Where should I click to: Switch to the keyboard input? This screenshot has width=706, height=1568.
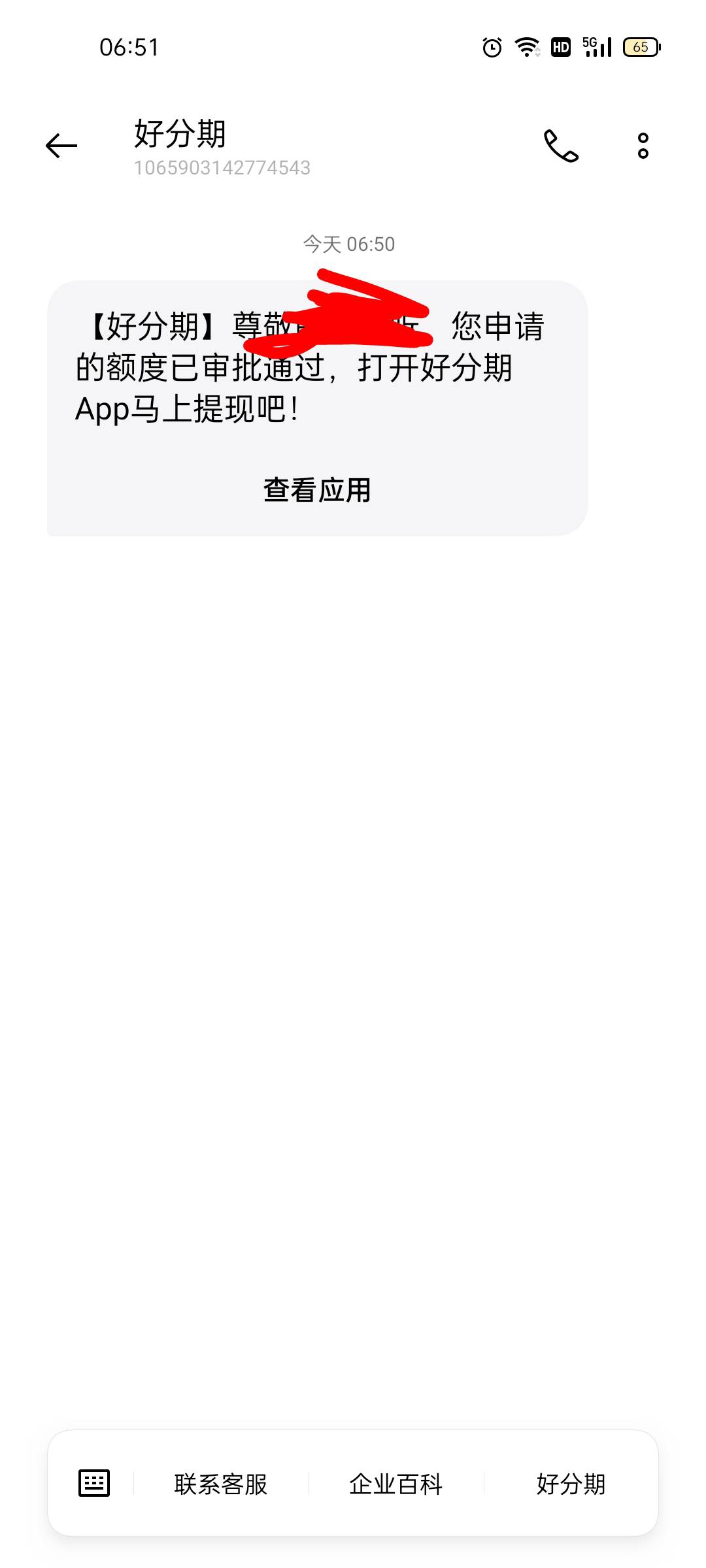(x=94, y=1482)
